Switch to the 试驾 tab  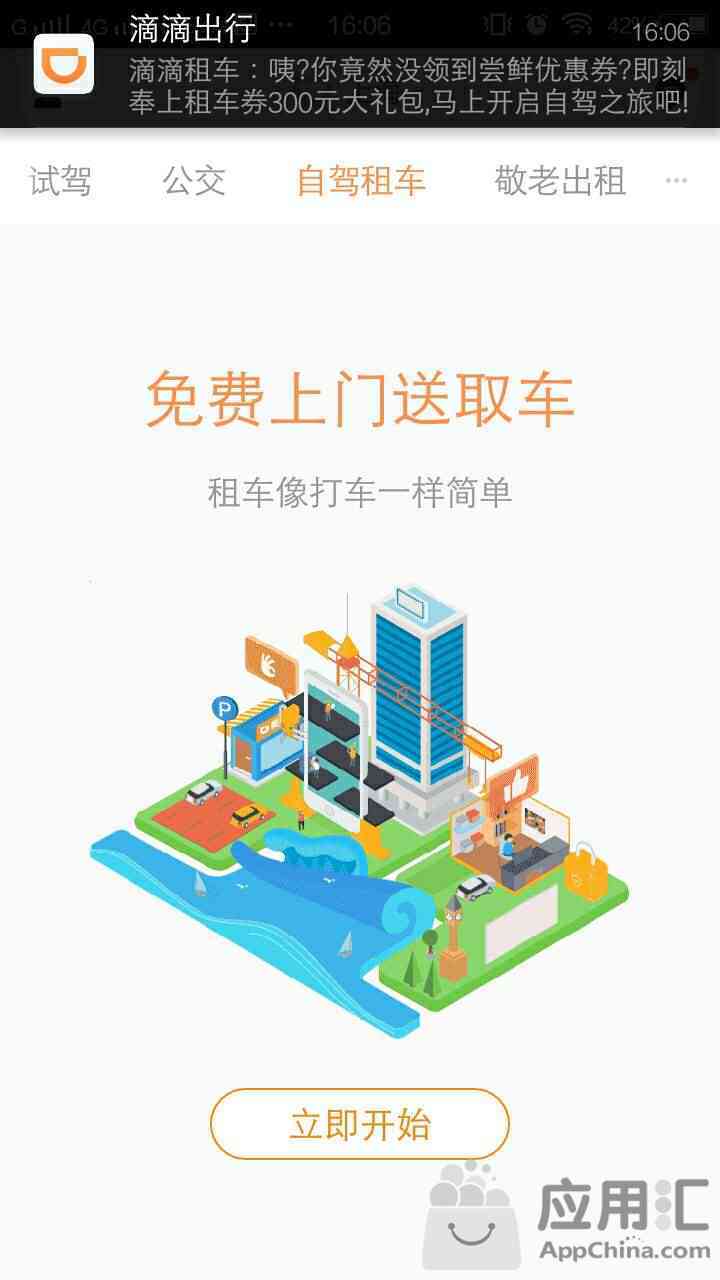pos(60,181)
